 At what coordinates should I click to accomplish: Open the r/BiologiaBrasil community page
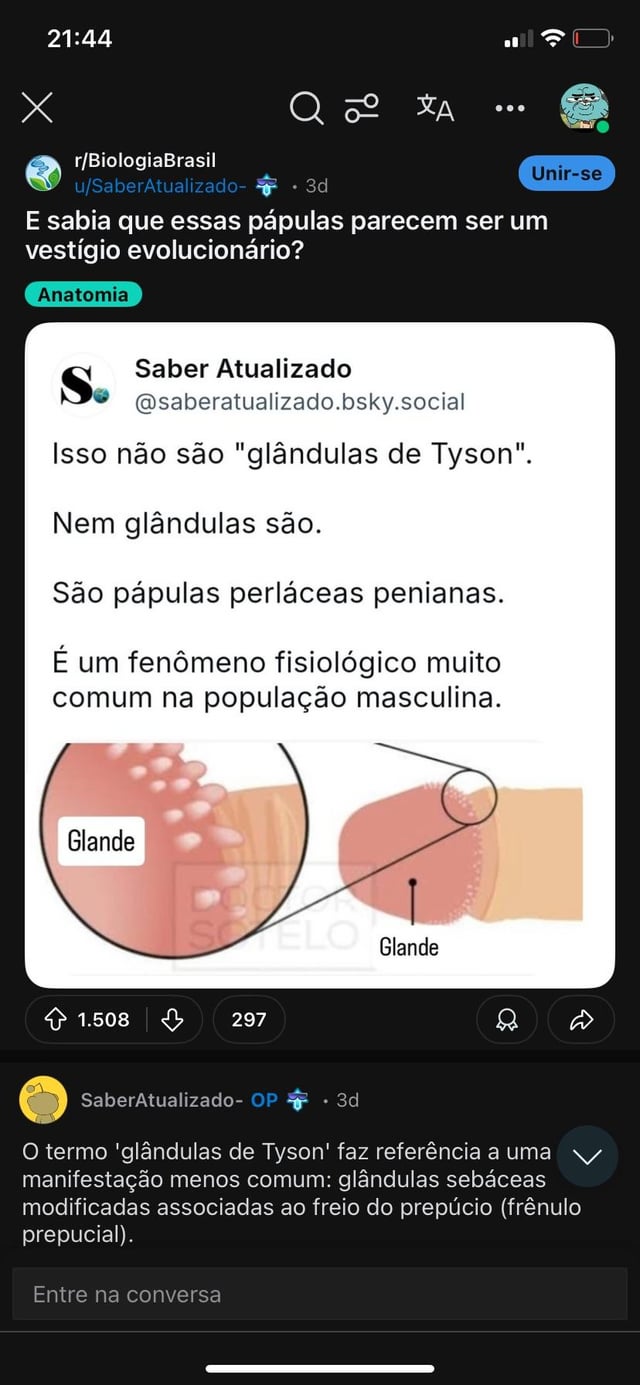coord(145,160)
